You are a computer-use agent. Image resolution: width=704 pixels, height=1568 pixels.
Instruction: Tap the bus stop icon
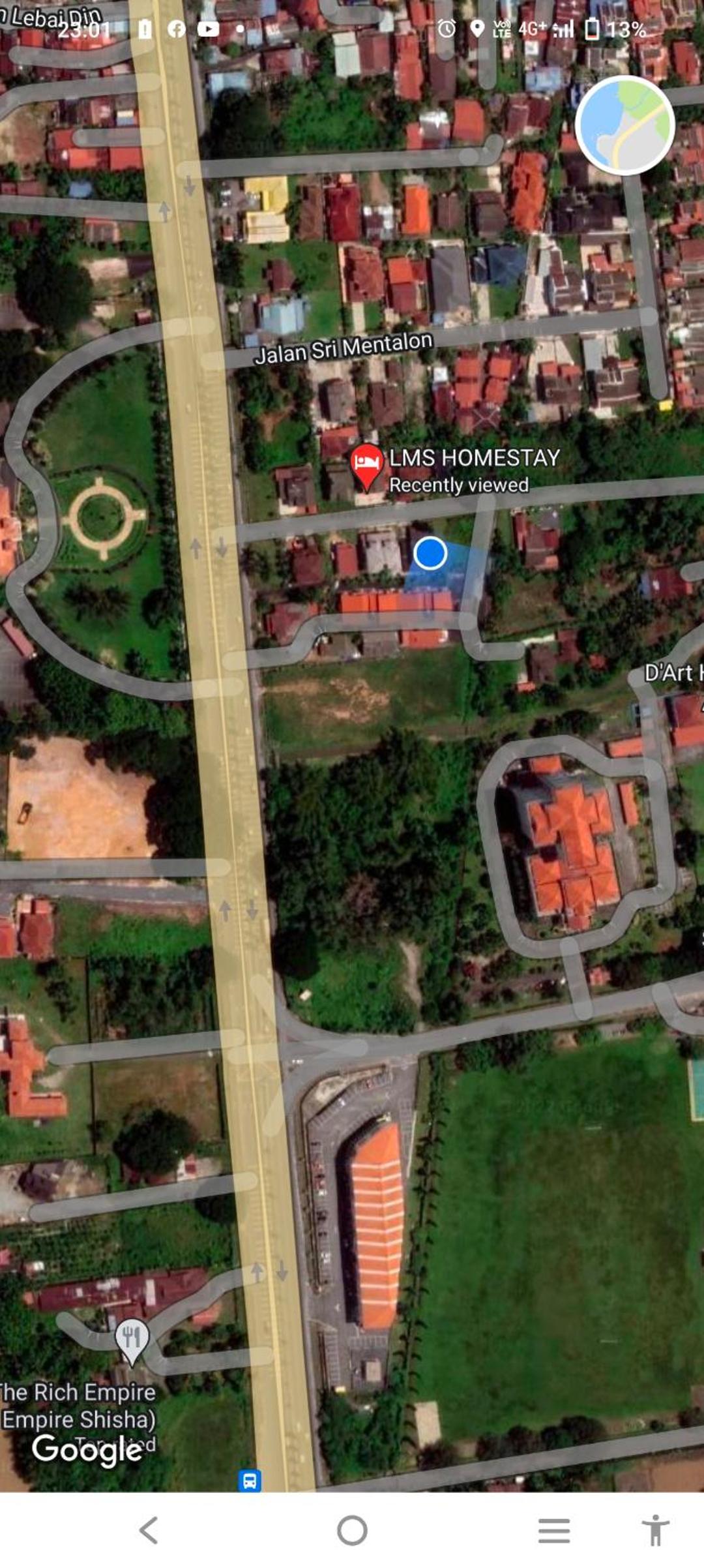pos(250,1481)
